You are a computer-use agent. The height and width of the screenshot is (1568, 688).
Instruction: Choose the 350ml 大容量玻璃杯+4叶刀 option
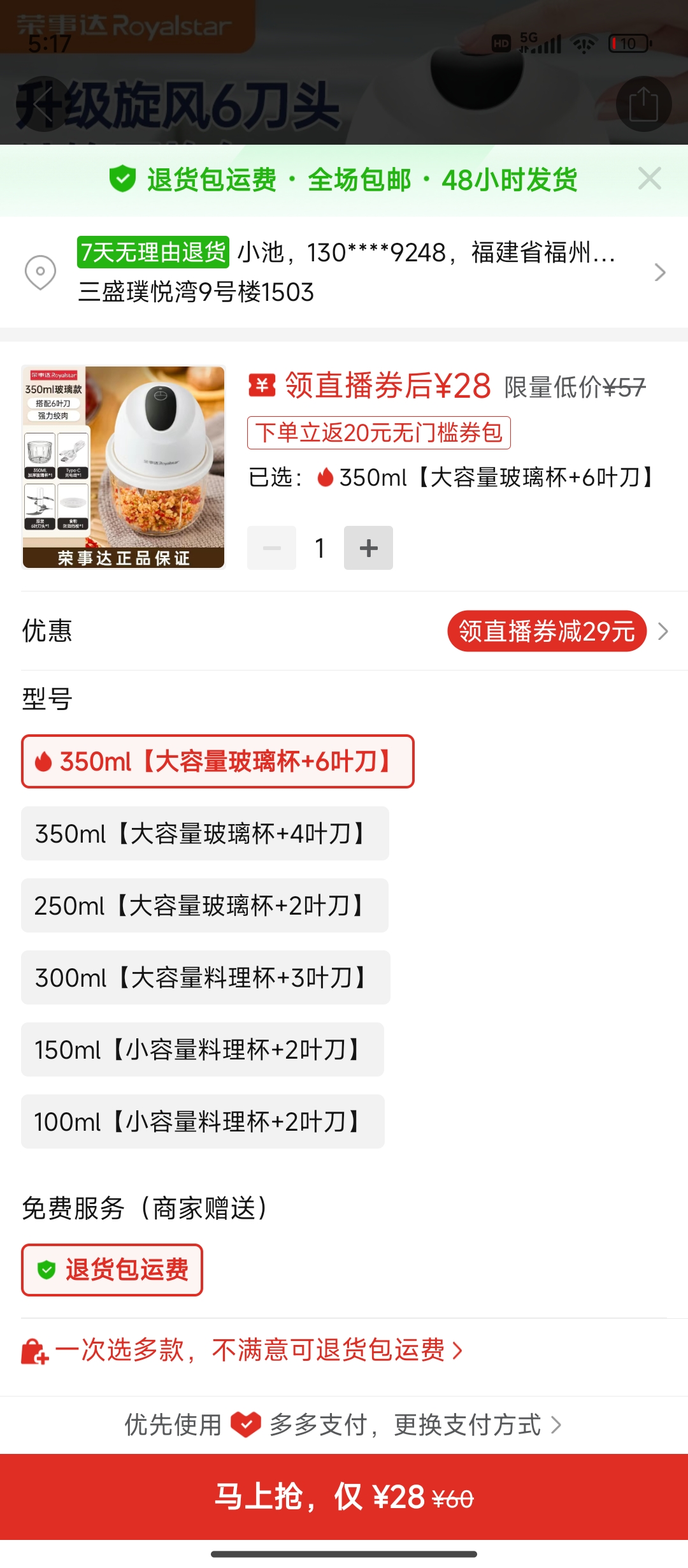coord(205,834)
